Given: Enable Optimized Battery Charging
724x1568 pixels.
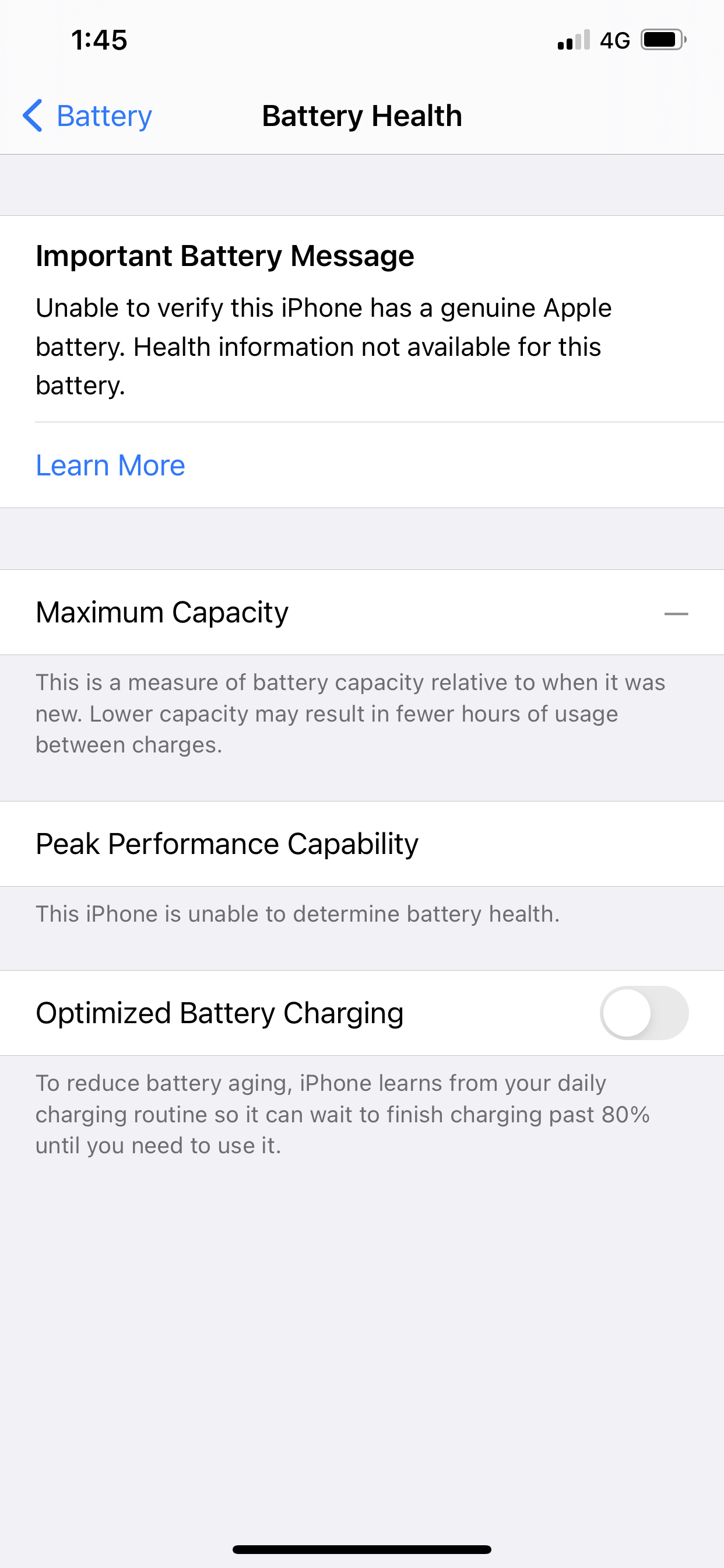Looking at the screenshot, I should click(x=644, y=1013).
